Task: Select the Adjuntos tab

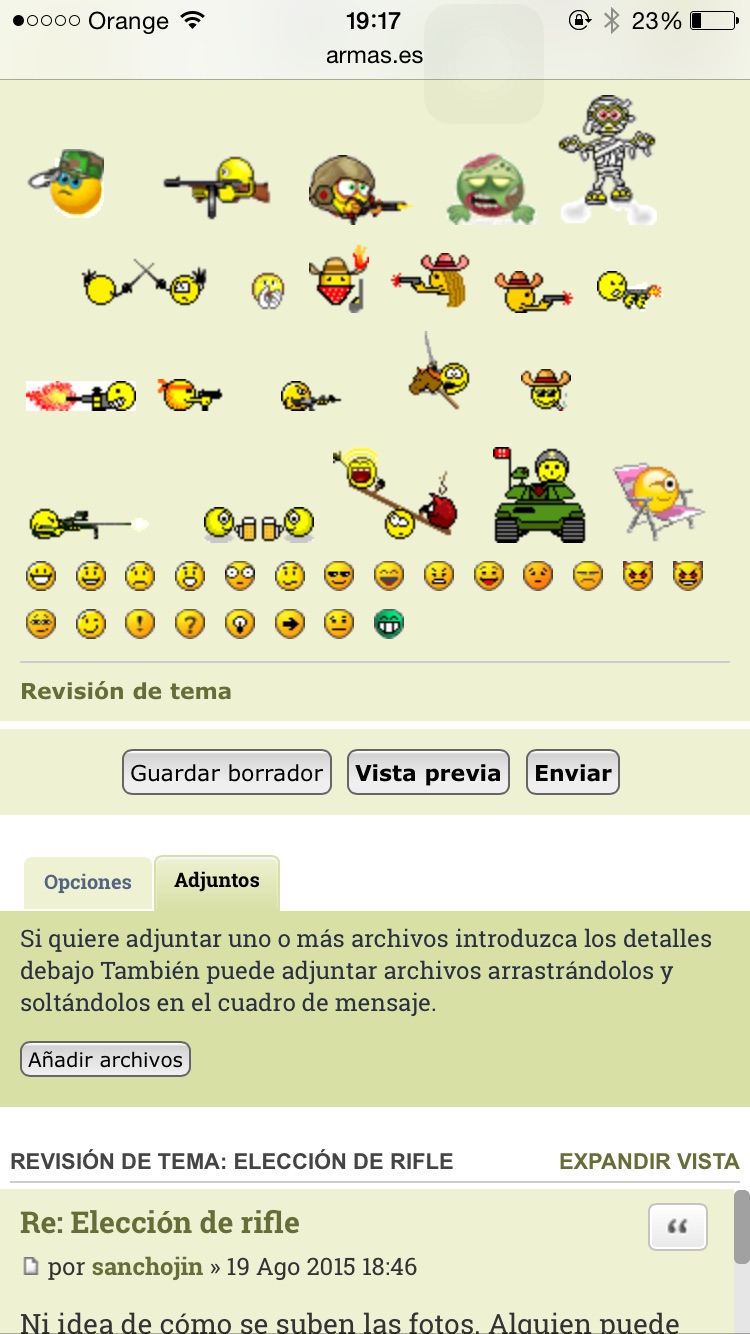Action: click(217, 881)
